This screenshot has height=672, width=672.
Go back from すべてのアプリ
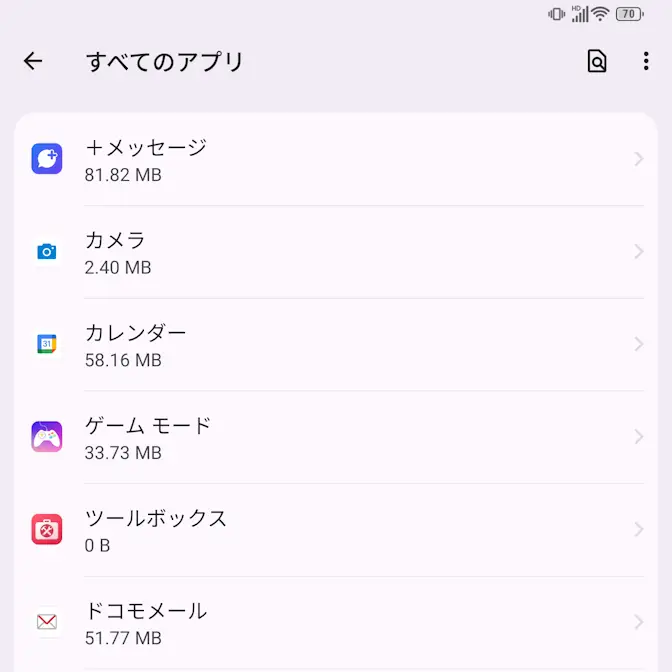[x=33, y=61]
